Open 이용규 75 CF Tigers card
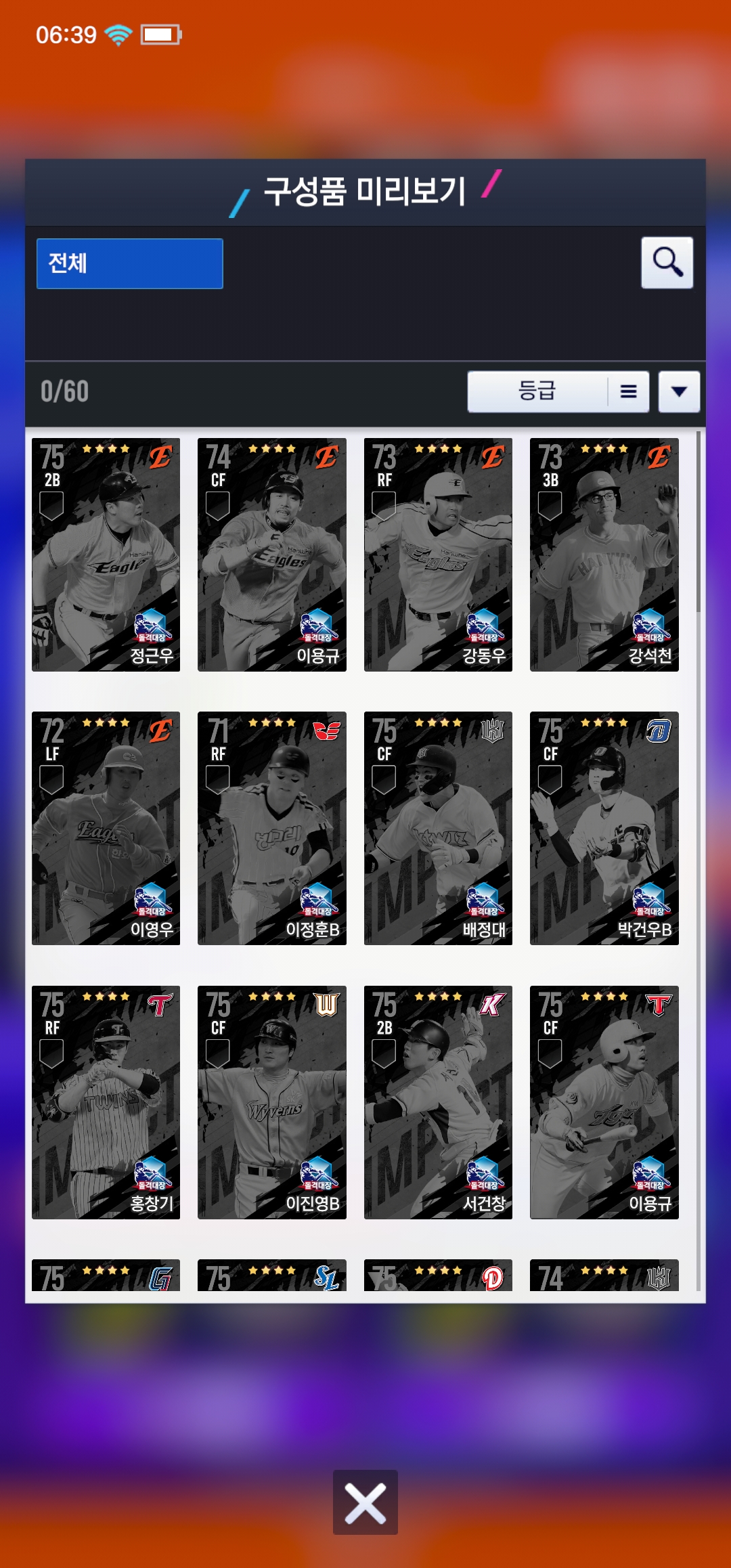Viewport: 731px width, 1568px height. [604, 1102]
